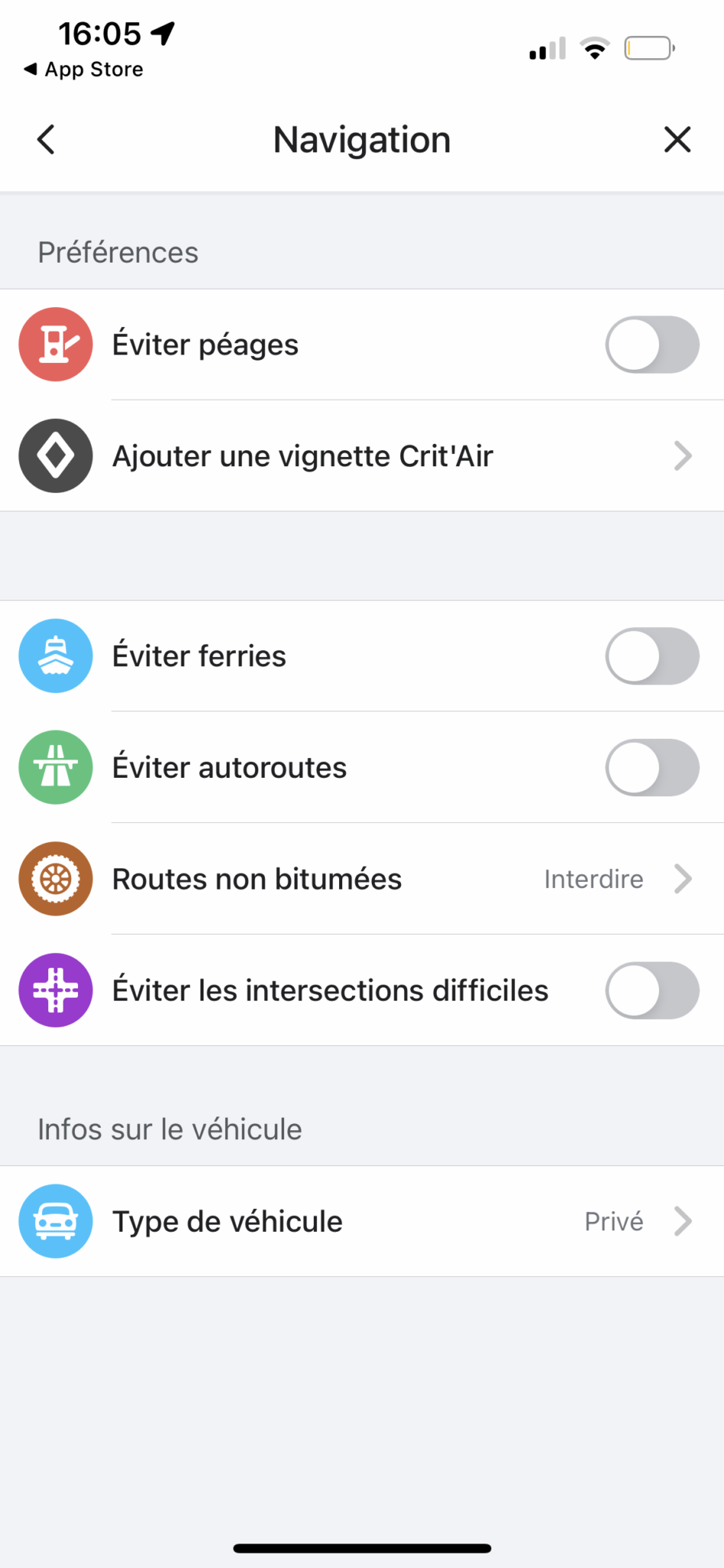This screenshot has width=724, height=1568.
Task: Return to App Store via status bar link
Action: (83, 69)
